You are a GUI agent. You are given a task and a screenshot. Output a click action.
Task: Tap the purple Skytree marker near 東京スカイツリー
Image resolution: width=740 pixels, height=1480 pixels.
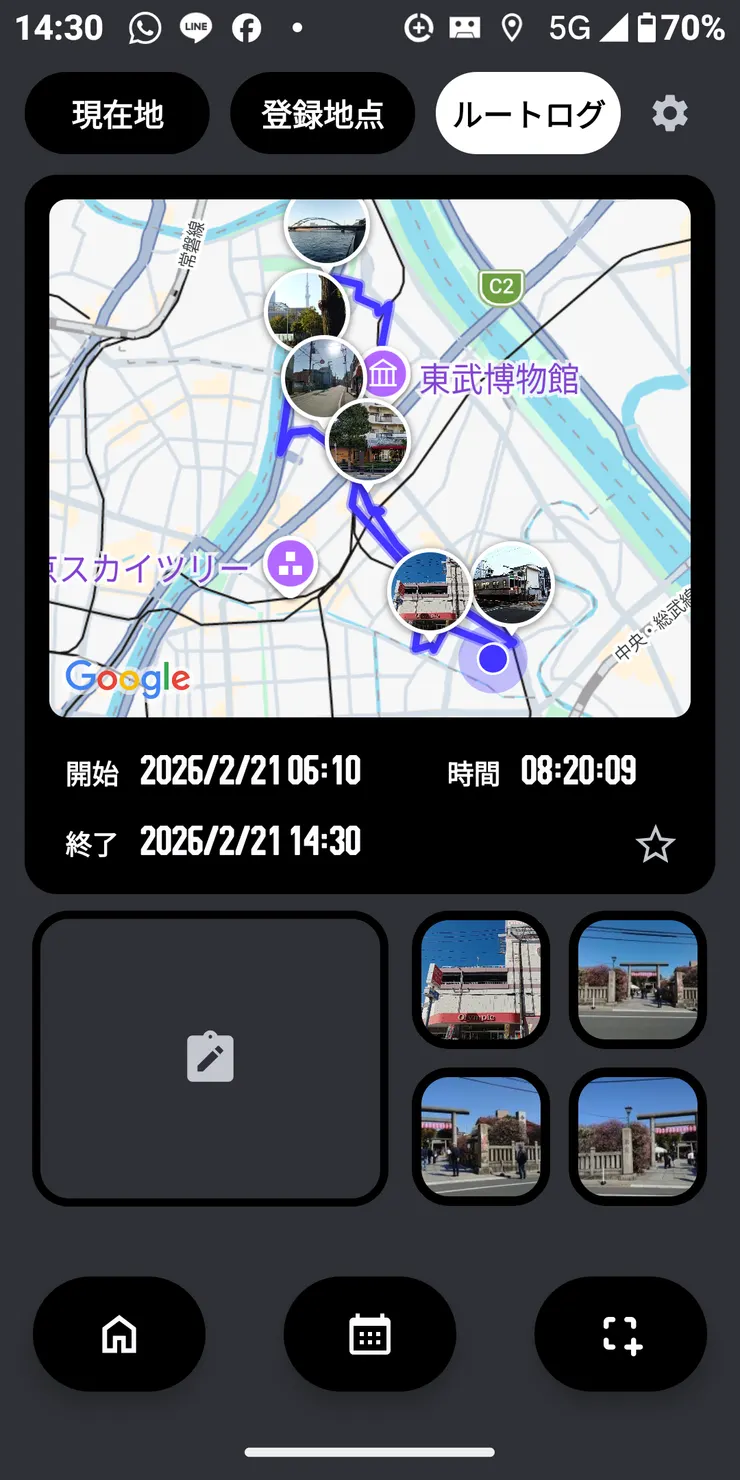[289, 564]
